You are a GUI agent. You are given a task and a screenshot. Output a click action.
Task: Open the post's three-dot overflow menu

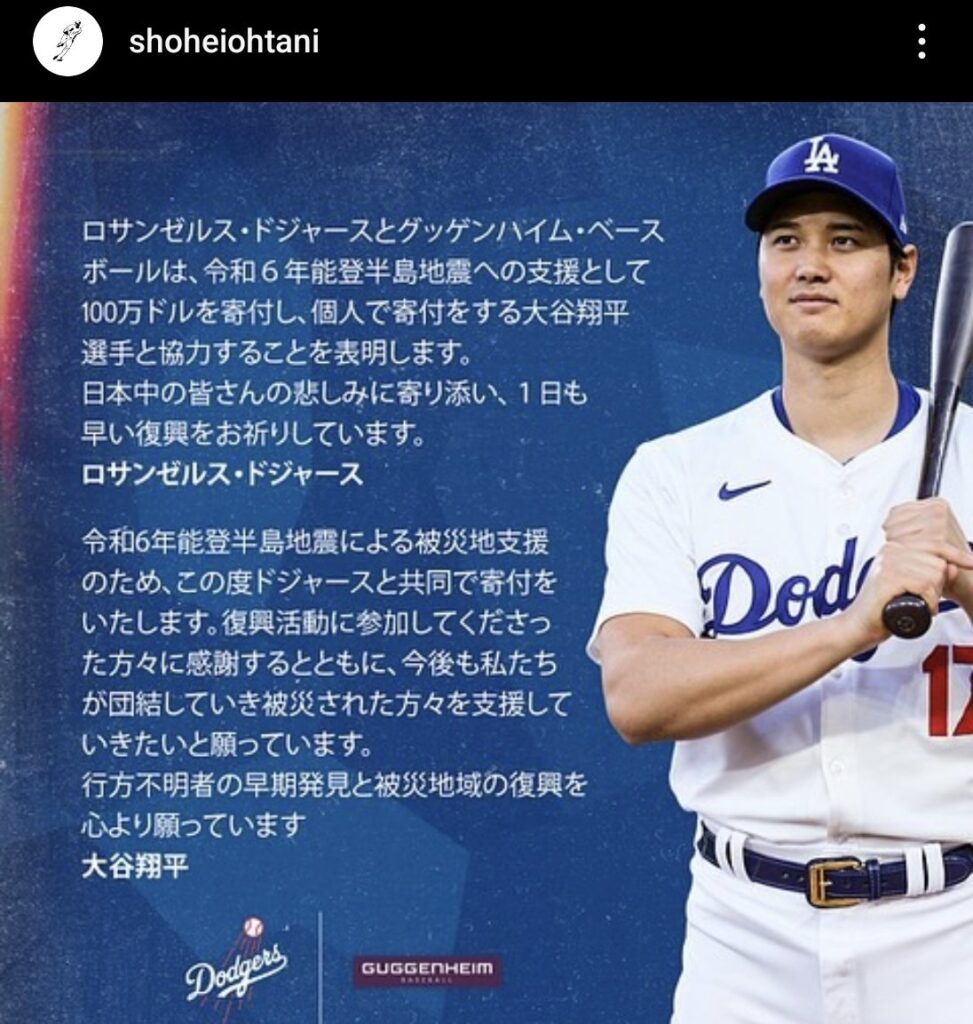921,42
